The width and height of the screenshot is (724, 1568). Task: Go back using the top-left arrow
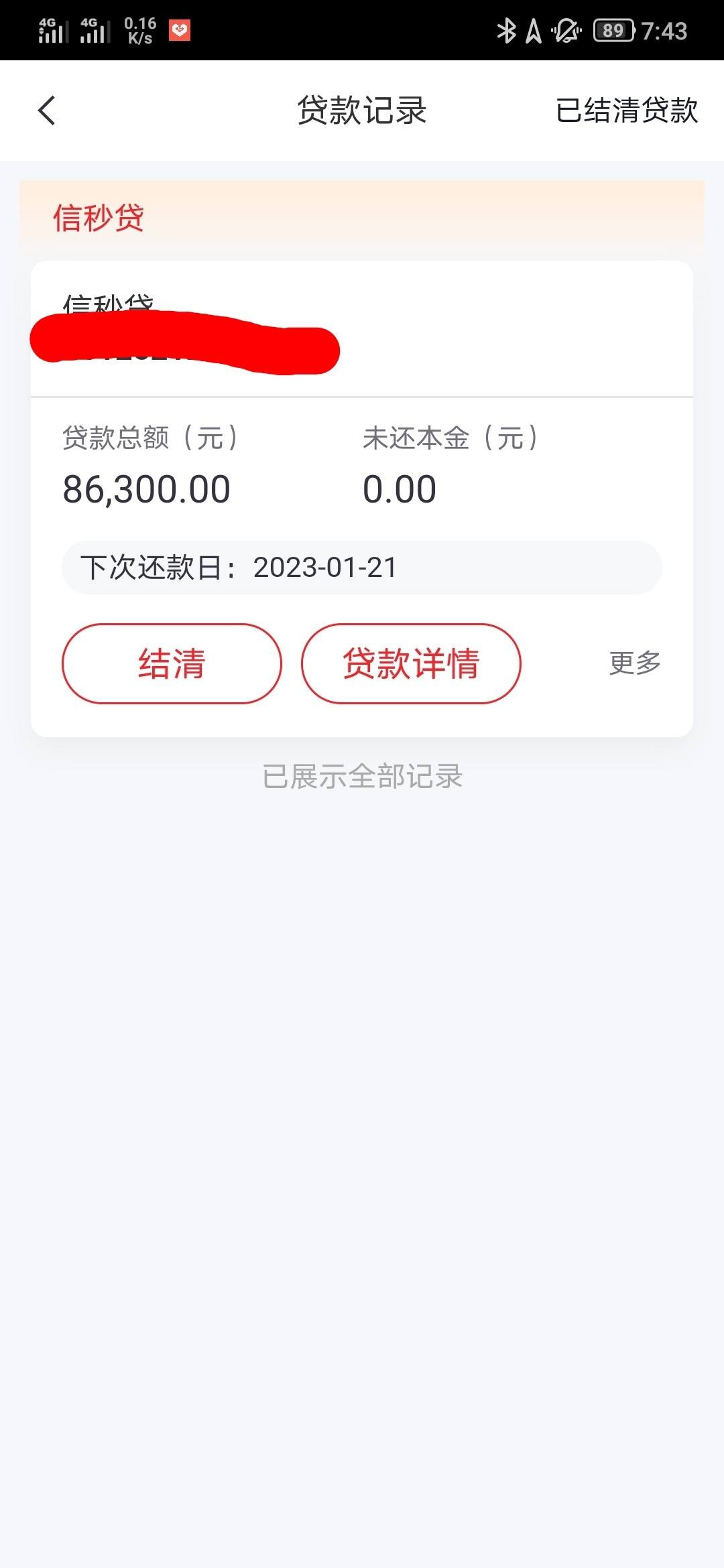[x=46, y=111]
